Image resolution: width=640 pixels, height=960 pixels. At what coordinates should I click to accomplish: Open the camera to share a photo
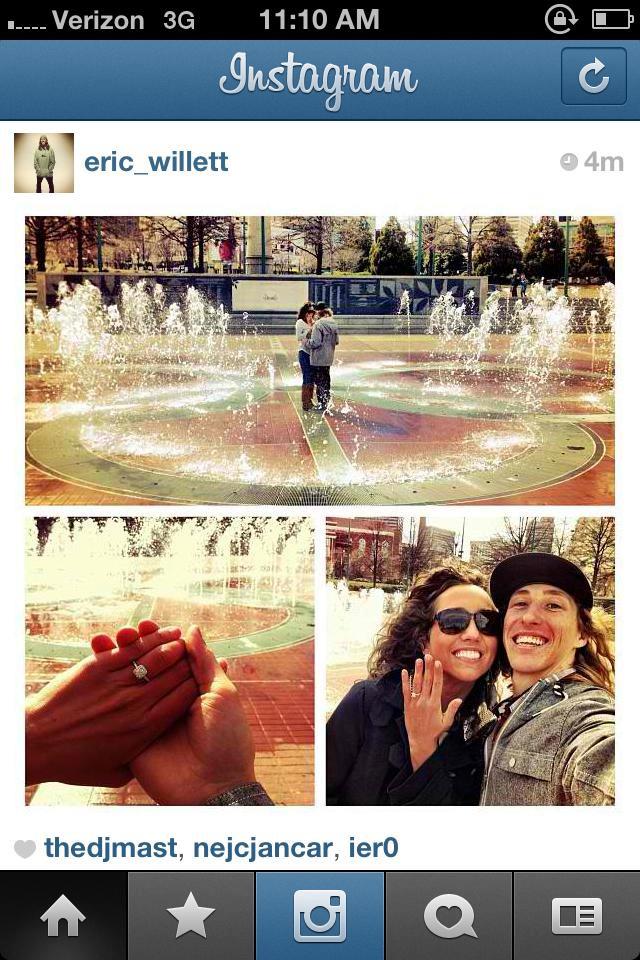pyautogui.click(x=320, y=916)
